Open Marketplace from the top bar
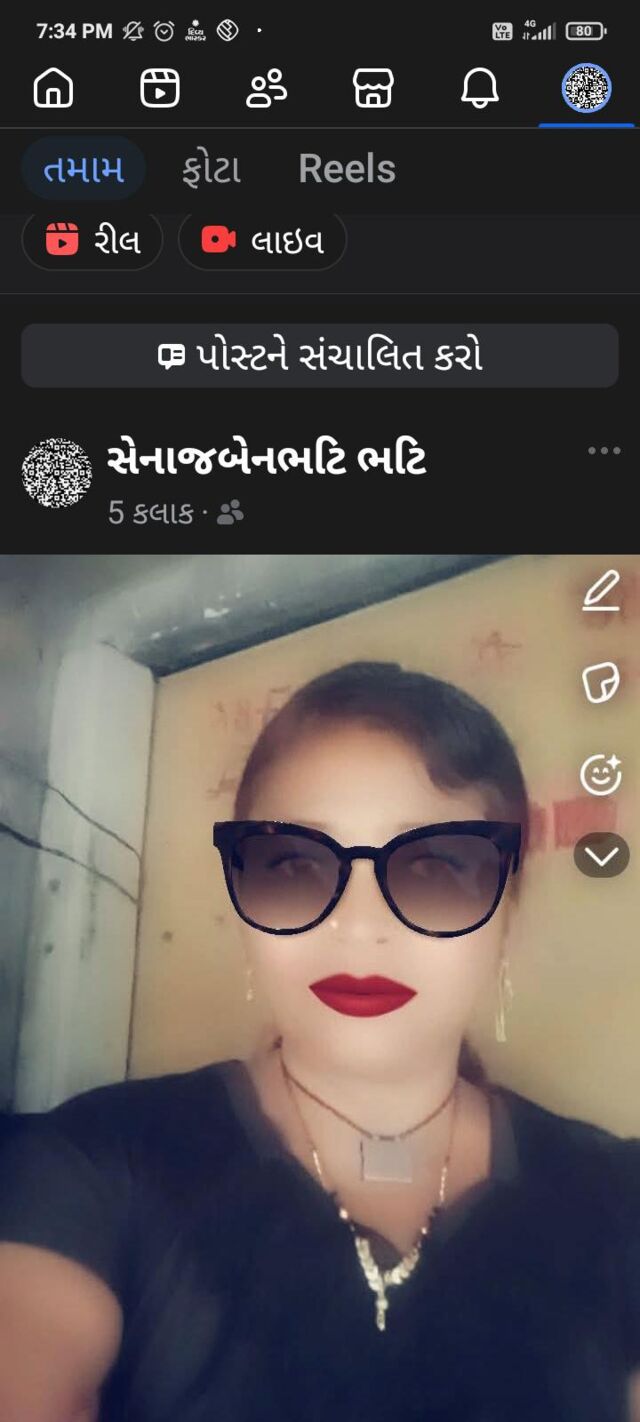 (373, 89)
